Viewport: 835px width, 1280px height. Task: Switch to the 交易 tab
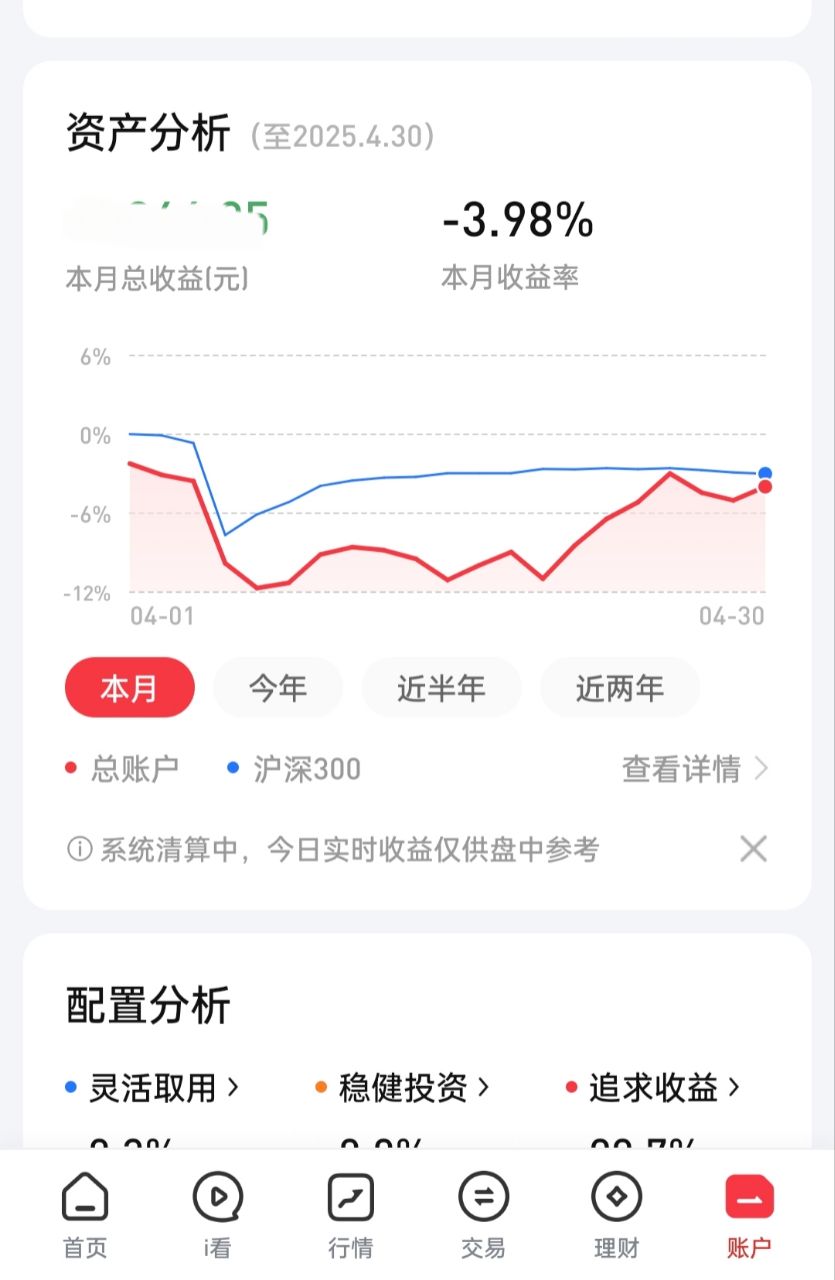(483, 1214)
